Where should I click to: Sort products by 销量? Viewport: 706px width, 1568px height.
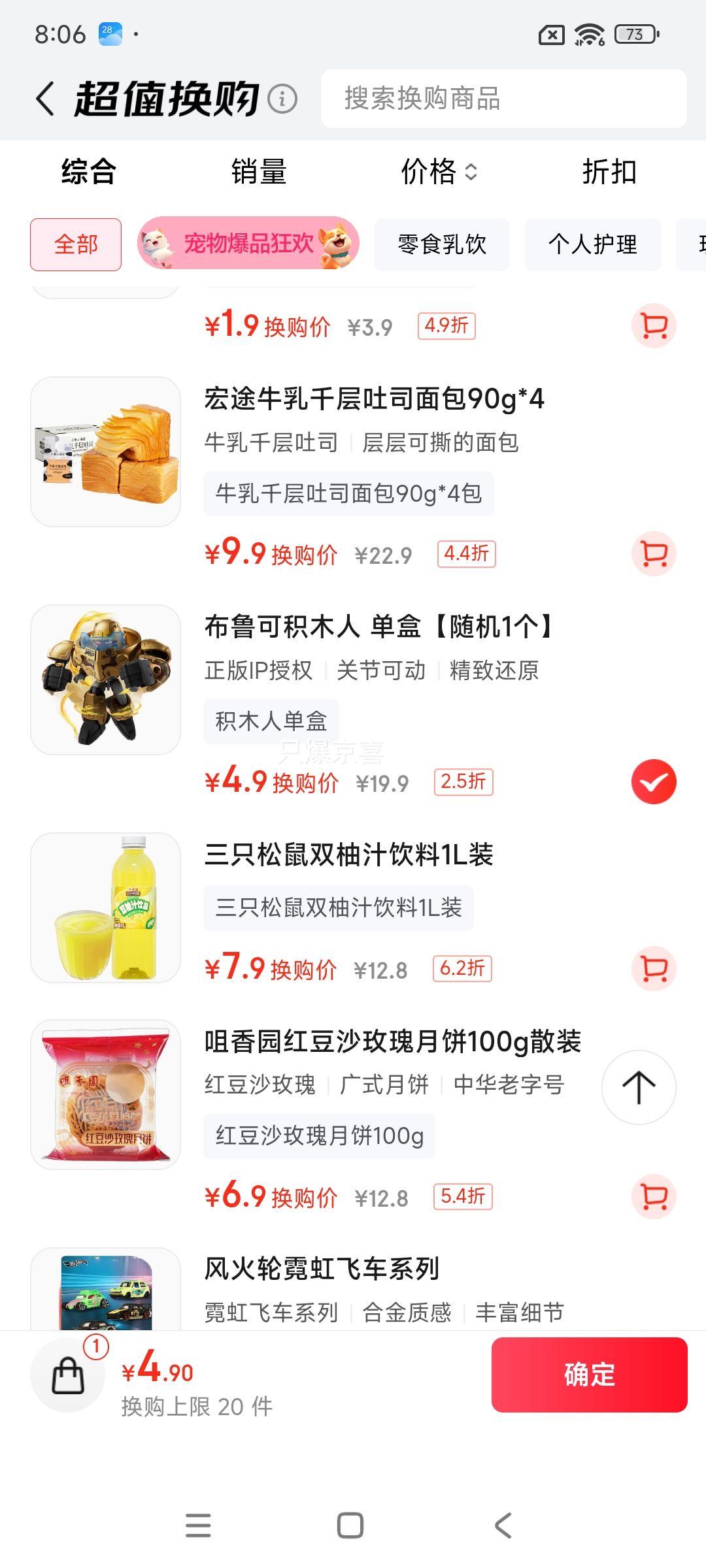(259, 172)
